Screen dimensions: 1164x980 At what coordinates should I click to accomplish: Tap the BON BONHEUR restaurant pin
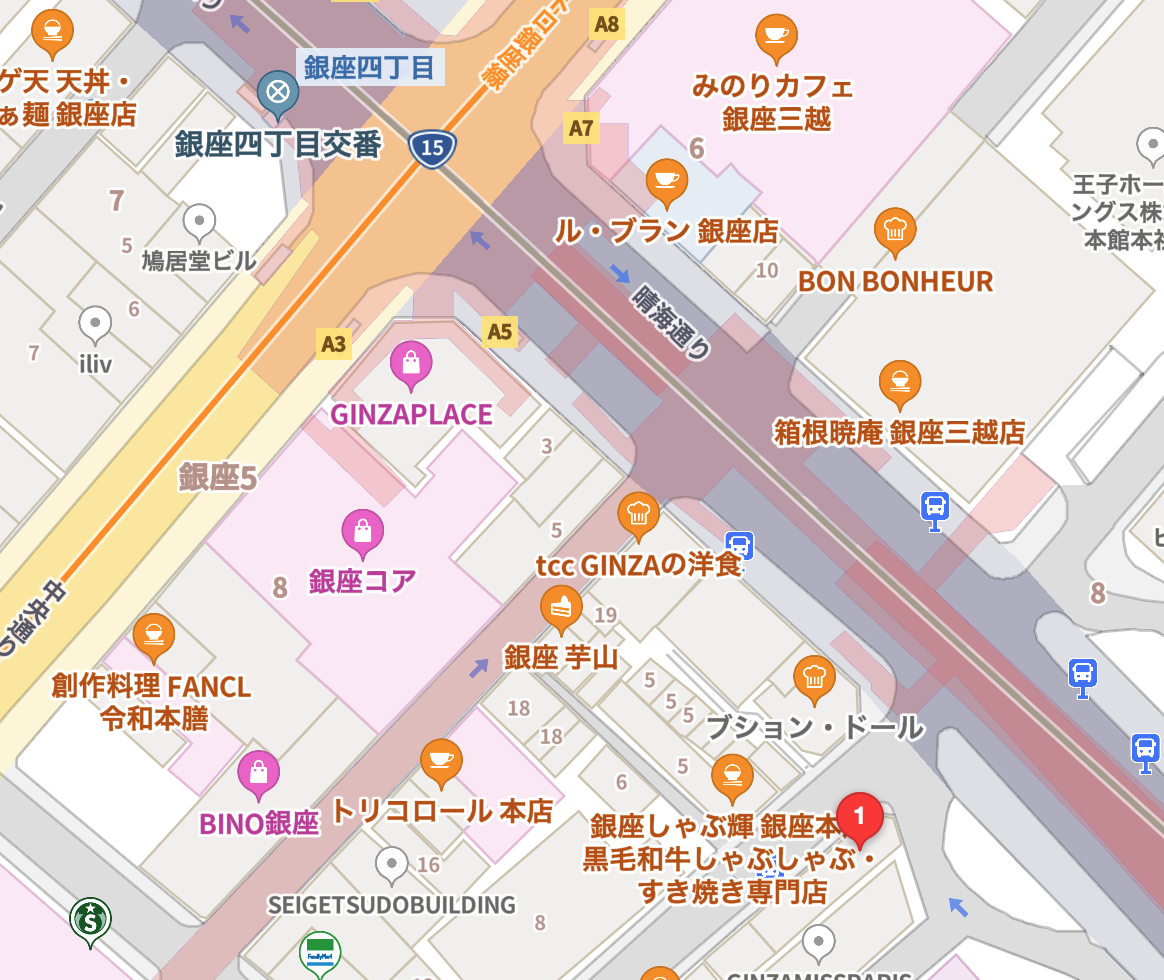pyautogui.click(x=895, y=231)
